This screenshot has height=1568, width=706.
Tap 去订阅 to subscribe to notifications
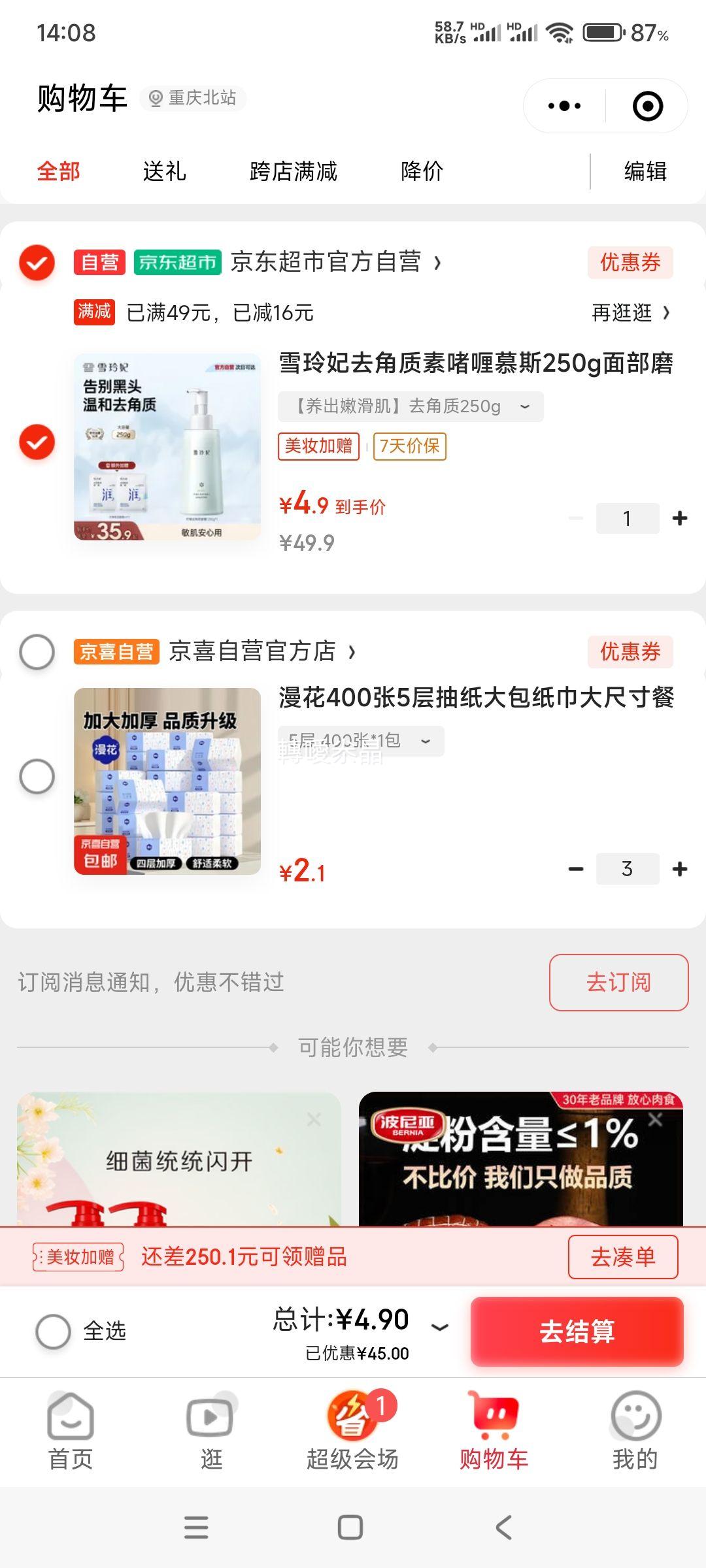pos(618,982)
